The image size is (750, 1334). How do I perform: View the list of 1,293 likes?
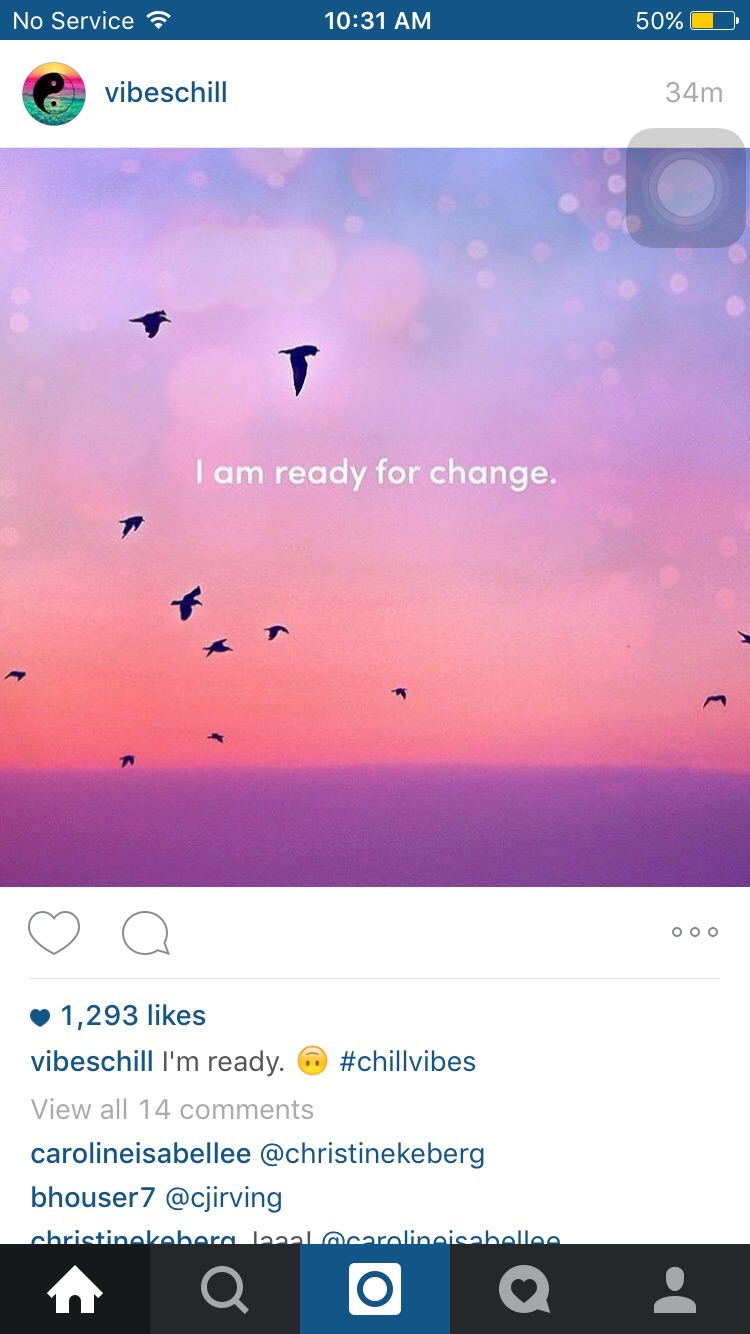click(x=132, y=1016)
